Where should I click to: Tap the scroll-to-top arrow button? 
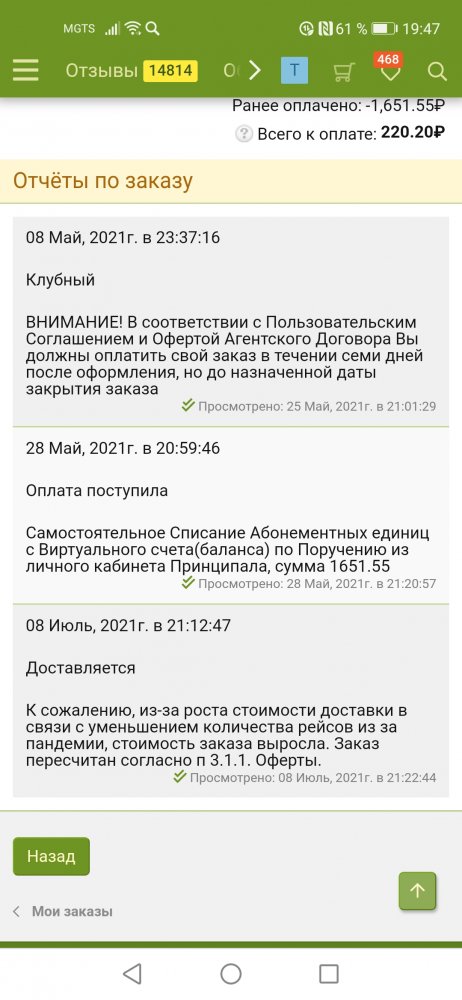point(417,891)
